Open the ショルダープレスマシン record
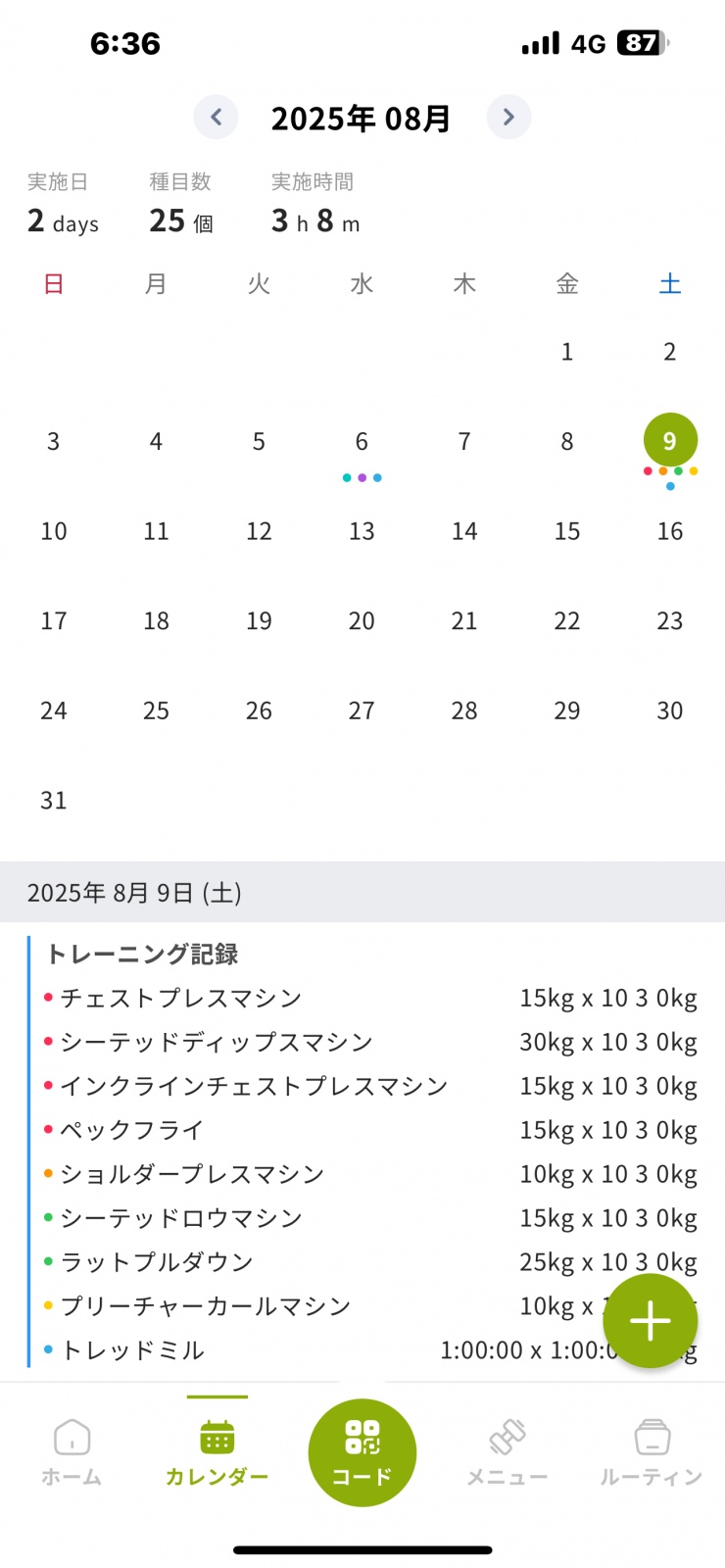The image size is (725, 1568). click(192, 1175)
